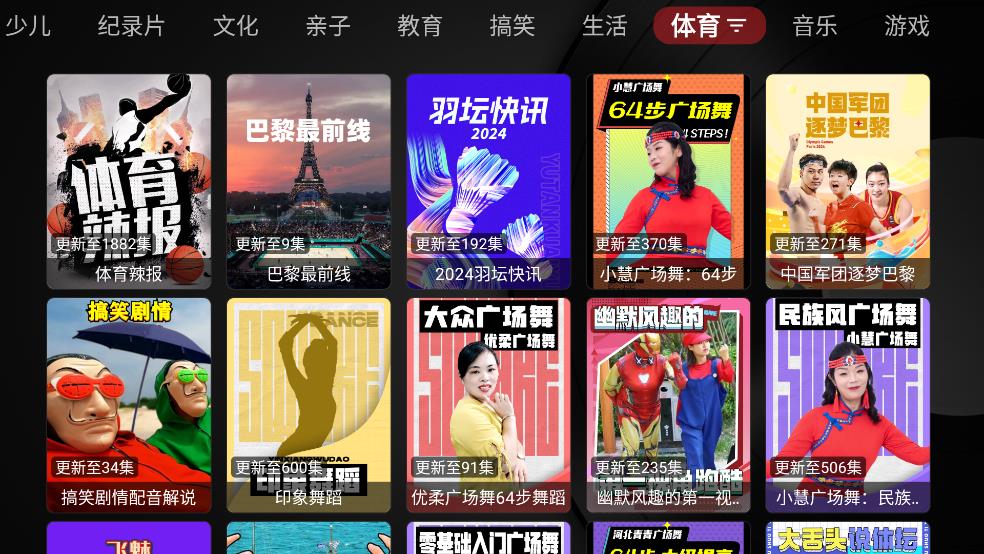Open the 幽默风趣的第一视.. card
Viewport: 984px width, 554px height.
(x=668, y=405)
